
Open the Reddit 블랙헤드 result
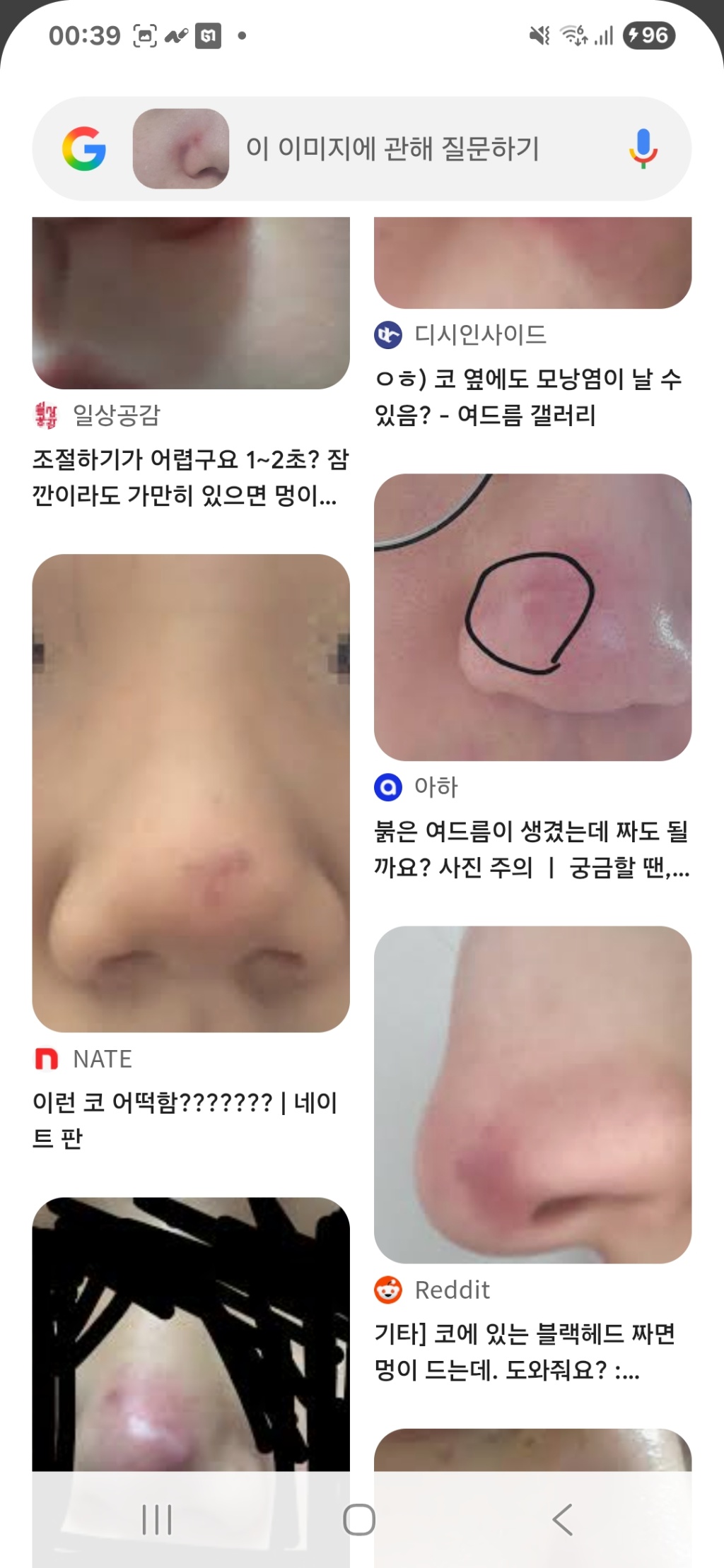(532, 1094)
